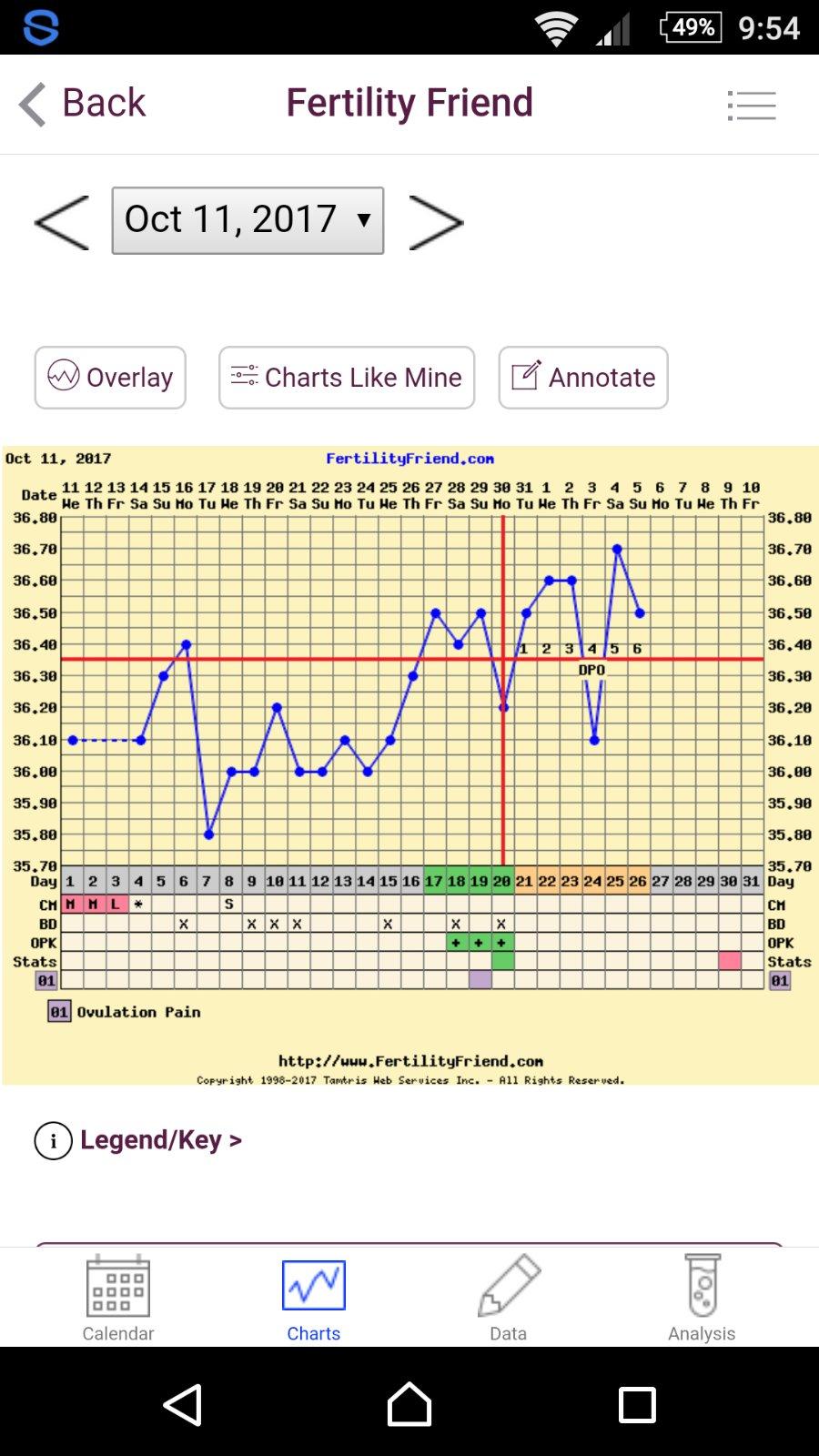This screenshot has width=819, height=1456.
Task: Go back to the previous screen
Action: point(84,104)
